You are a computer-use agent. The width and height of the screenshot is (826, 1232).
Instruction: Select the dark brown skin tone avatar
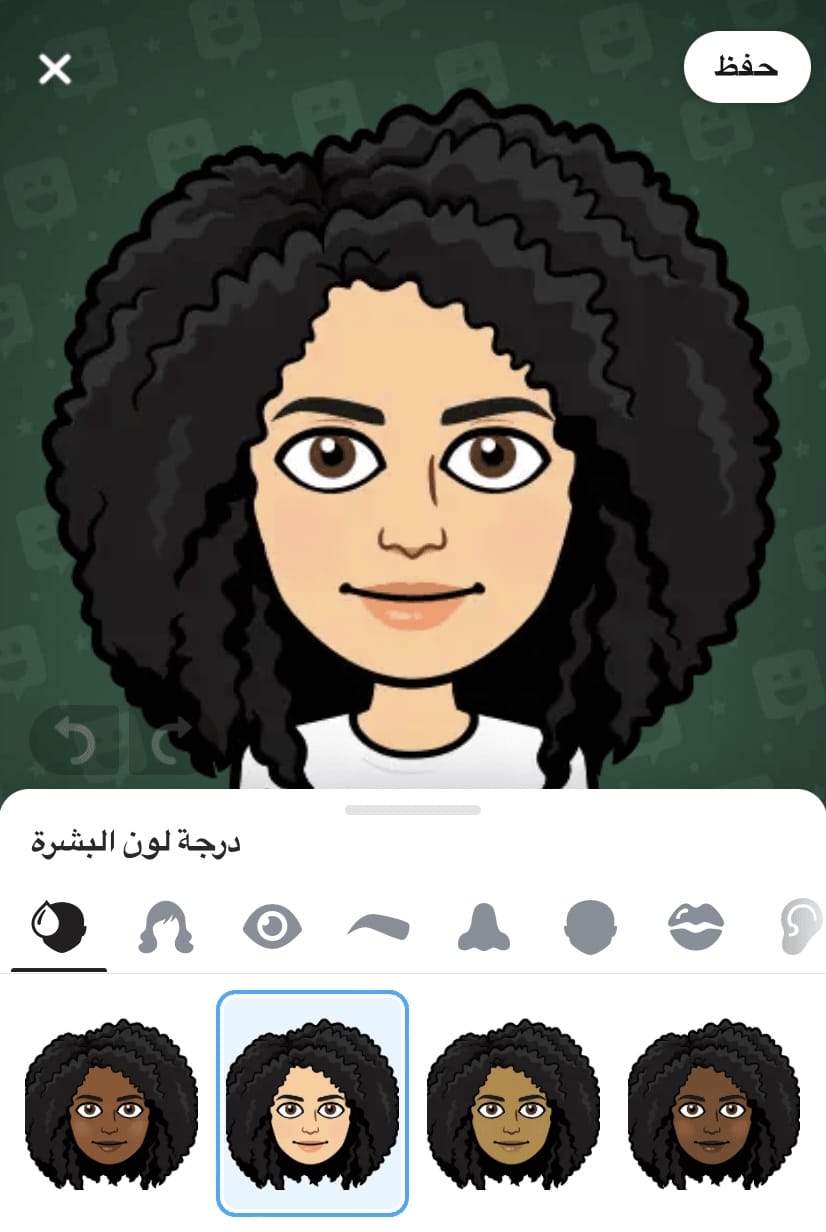(714, 1102)
